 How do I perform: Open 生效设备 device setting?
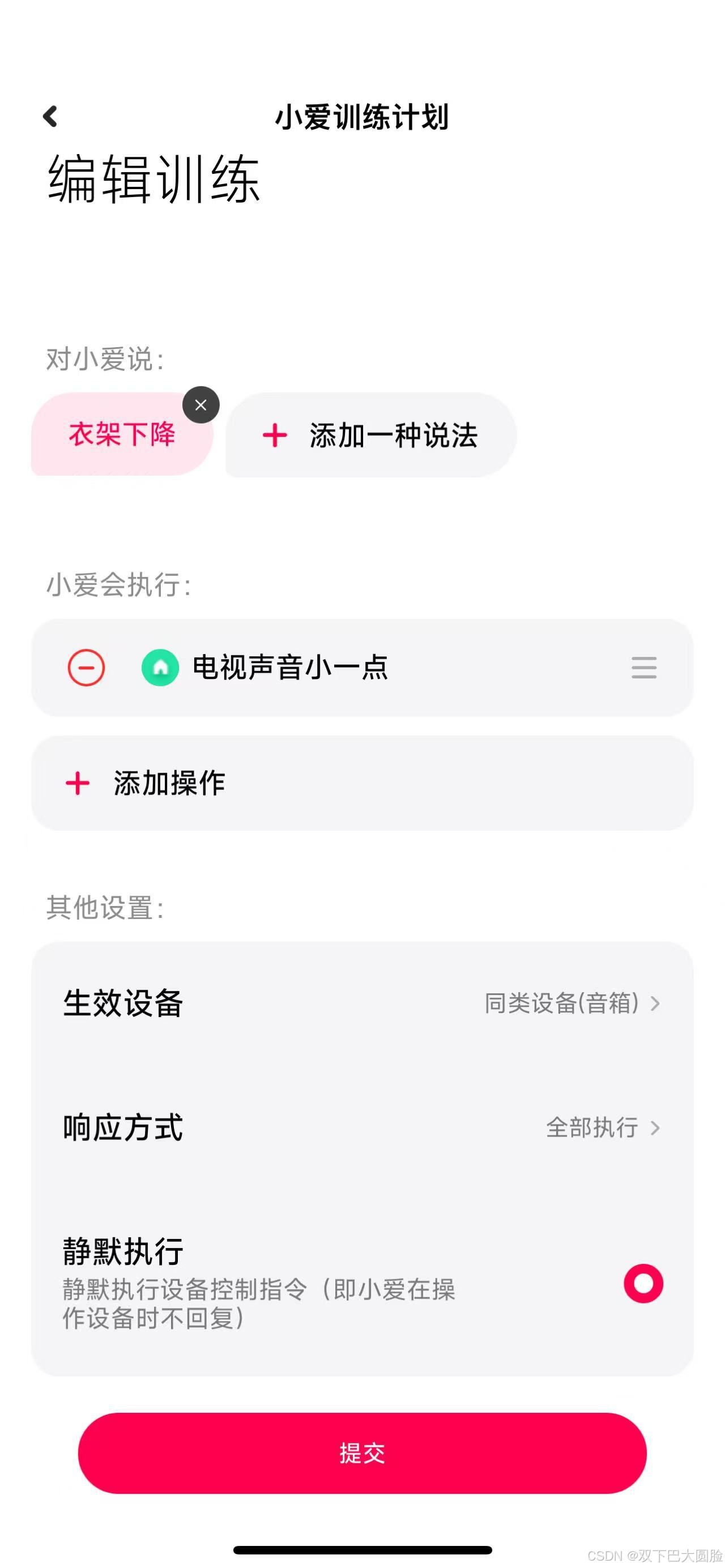click(x=362, y=1003)
